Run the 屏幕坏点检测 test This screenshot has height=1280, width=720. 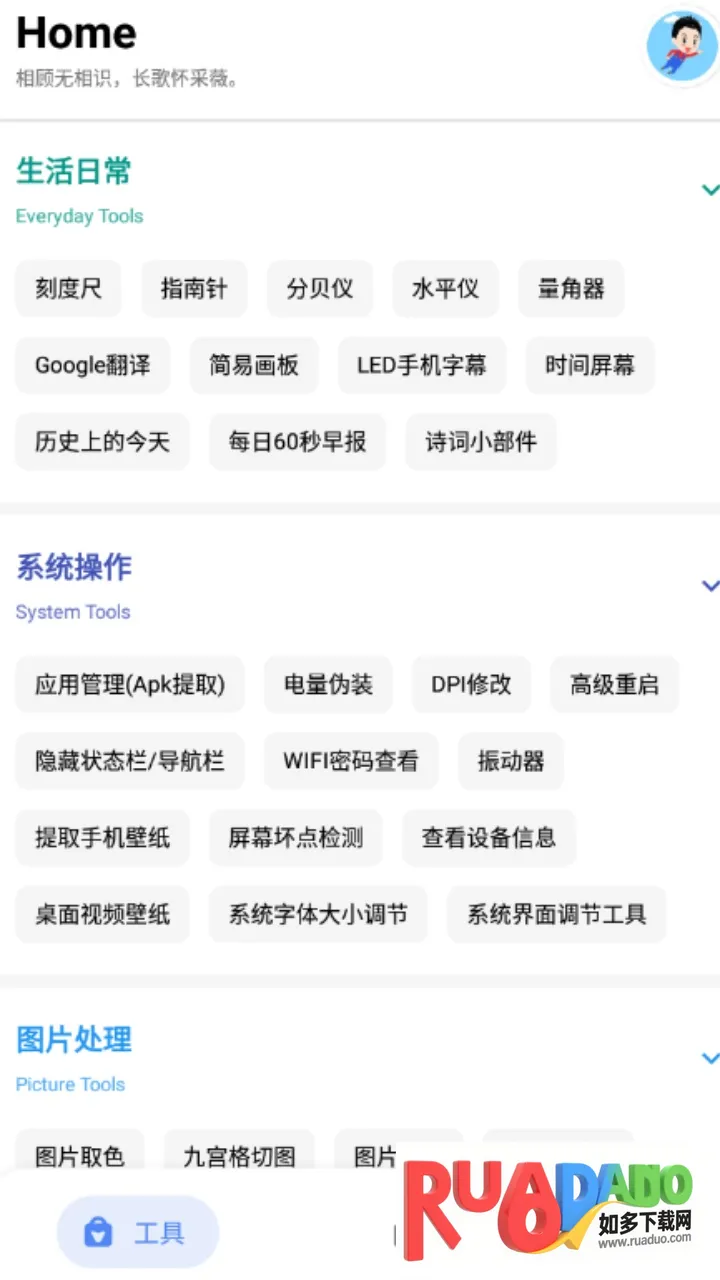tap(295, 837)
